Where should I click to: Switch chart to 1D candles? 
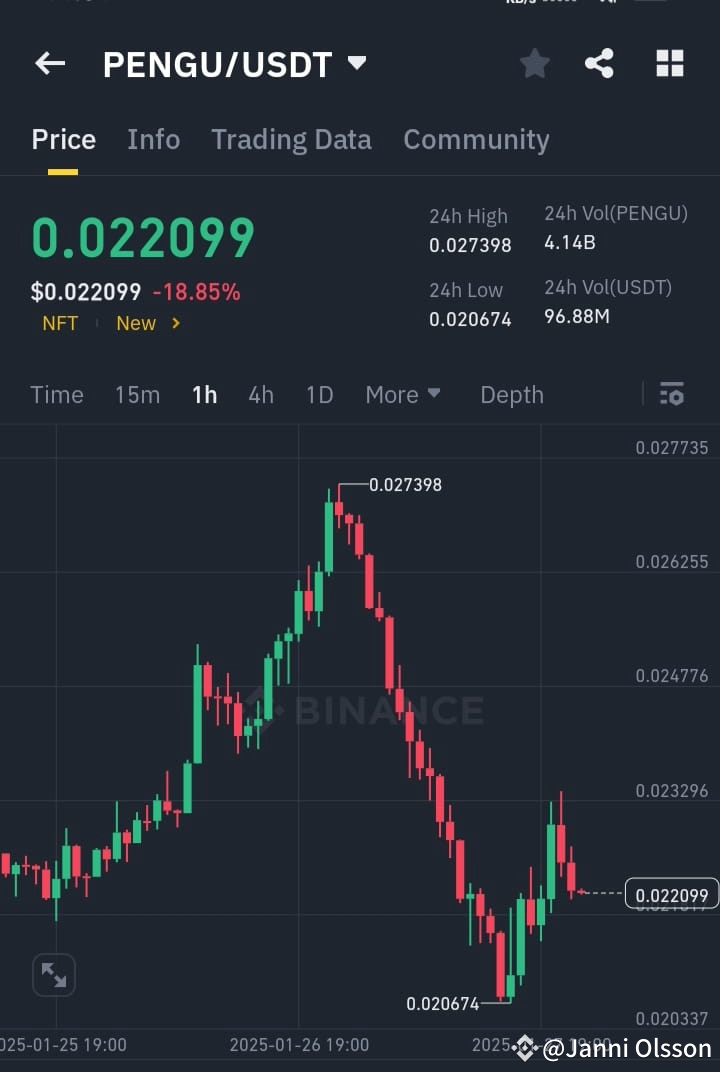(x=319, y=395)
